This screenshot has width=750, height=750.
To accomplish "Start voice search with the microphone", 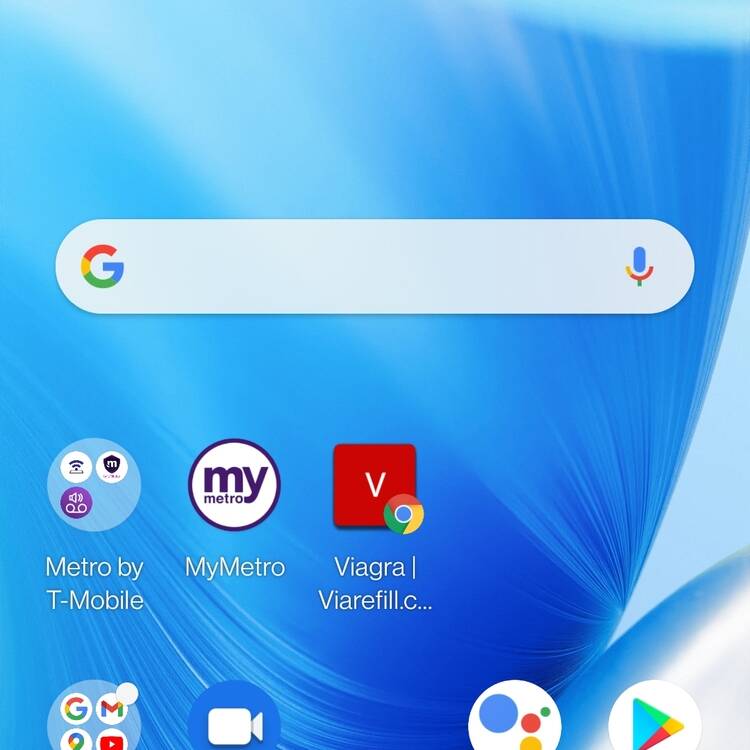I will click(x=639, y=267).
